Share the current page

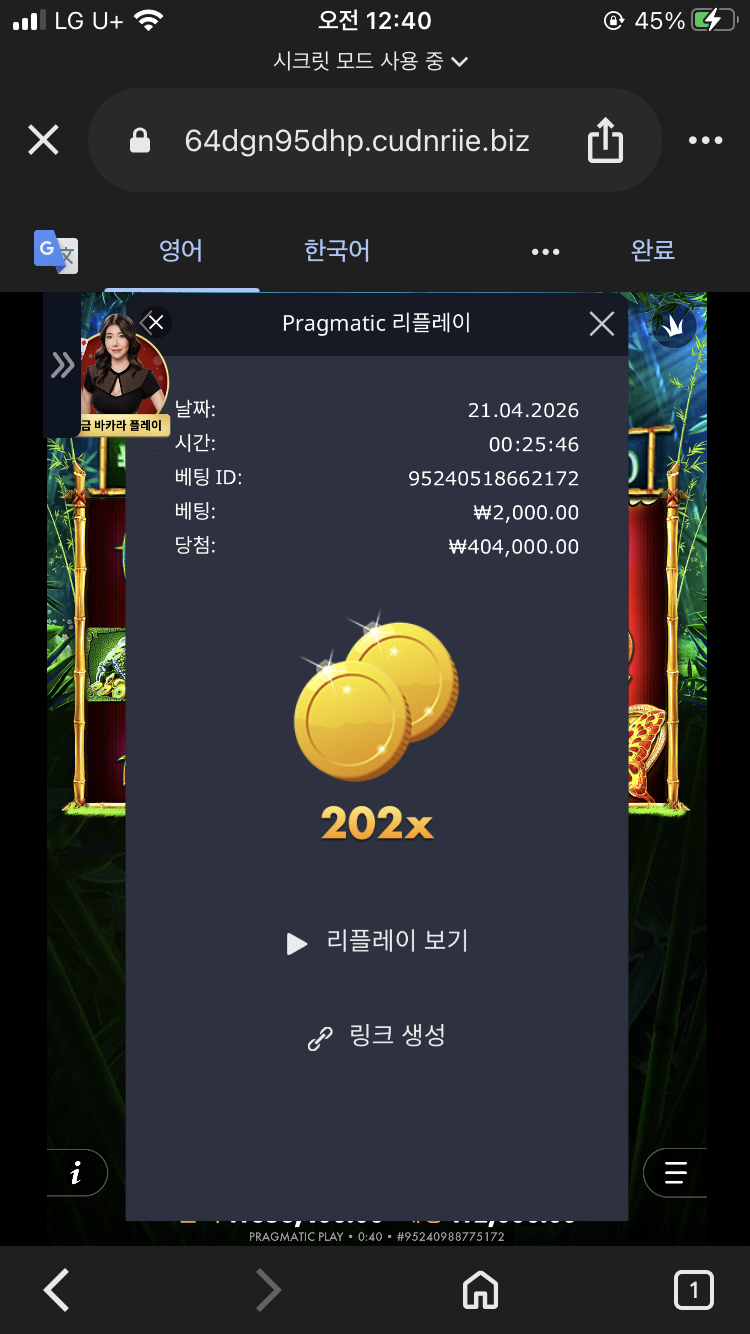605,141
